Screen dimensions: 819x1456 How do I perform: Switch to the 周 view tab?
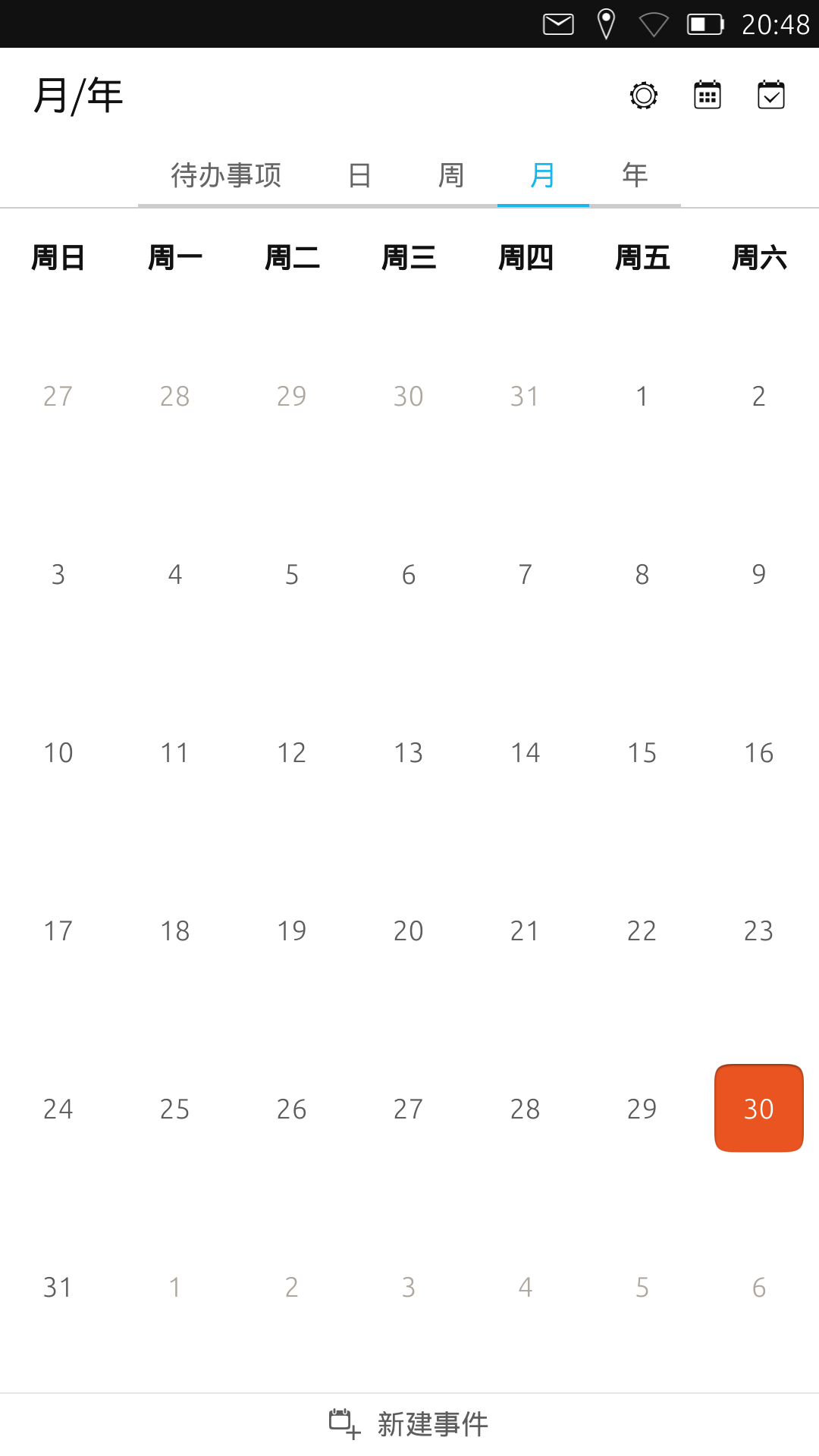451,175
